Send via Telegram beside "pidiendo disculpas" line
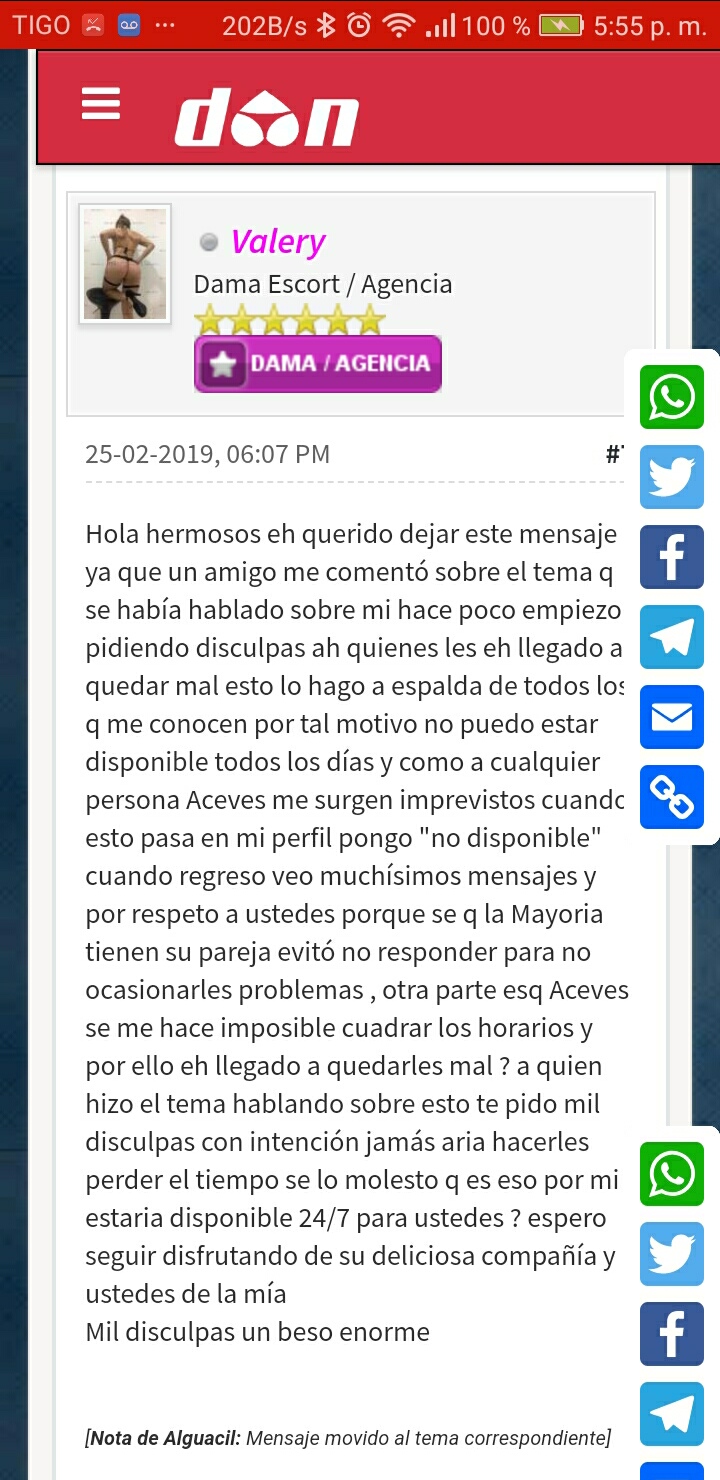 click(x=672, y=637)
